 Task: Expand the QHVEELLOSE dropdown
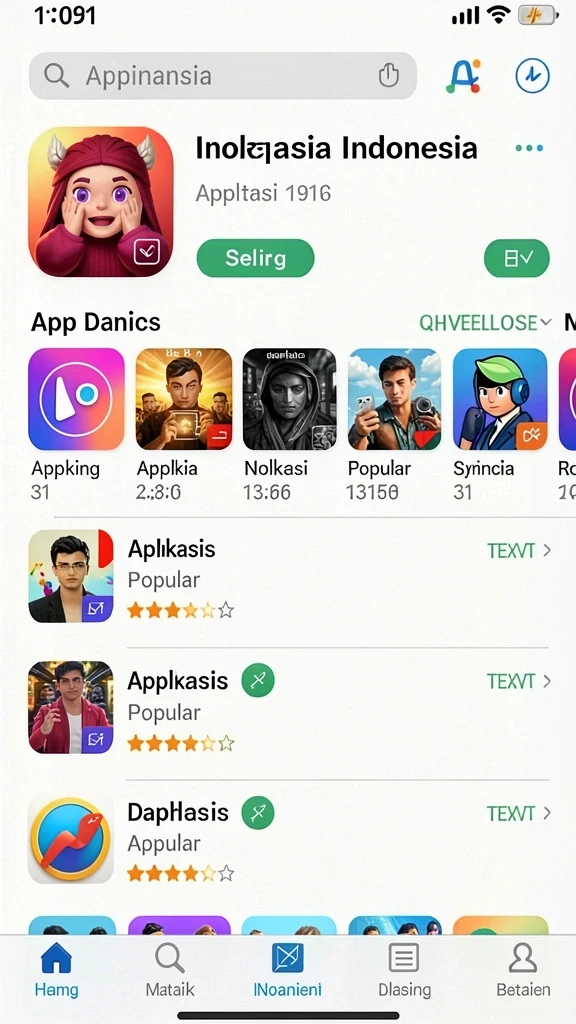[x=485, y=323]
